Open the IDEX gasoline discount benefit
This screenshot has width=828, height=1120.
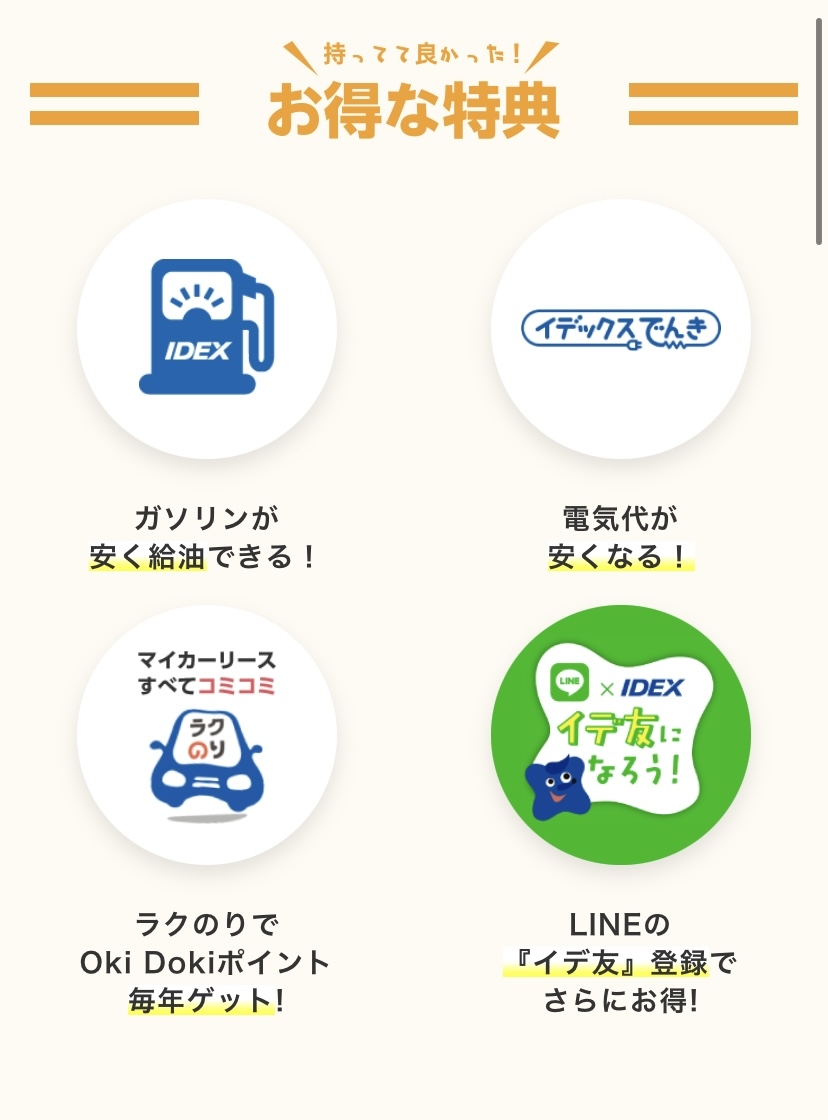(207, 329)
